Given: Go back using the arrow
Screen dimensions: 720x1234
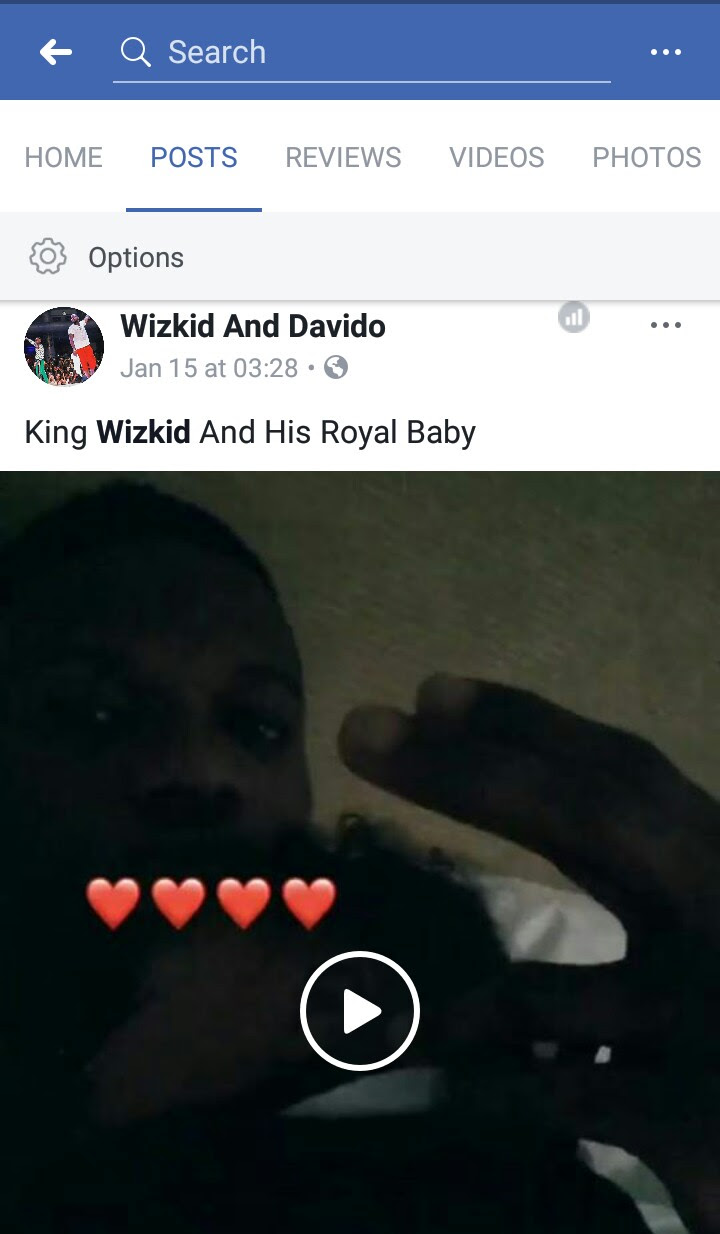Looking at the screenshot, I should 56,52.
